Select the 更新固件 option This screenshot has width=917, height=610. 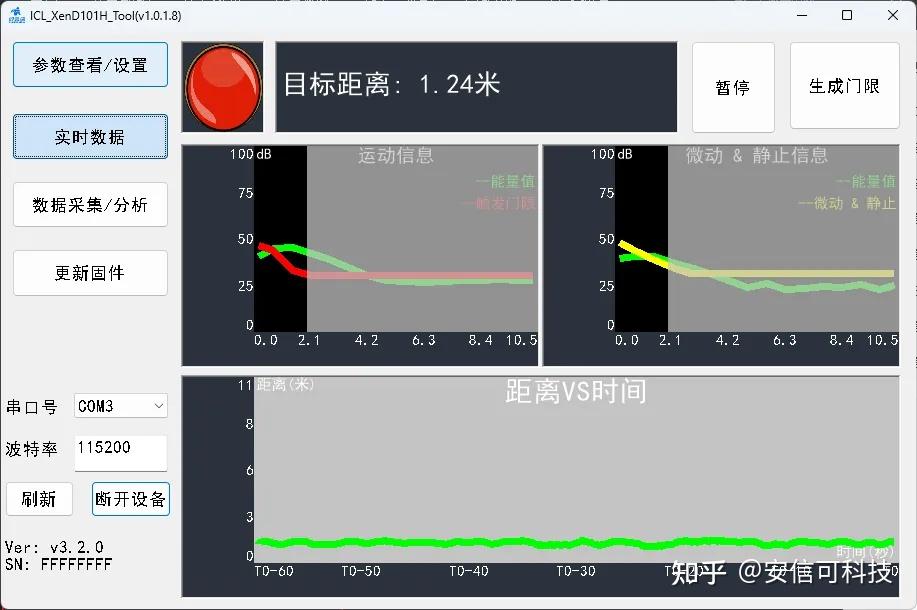(90, 273)
